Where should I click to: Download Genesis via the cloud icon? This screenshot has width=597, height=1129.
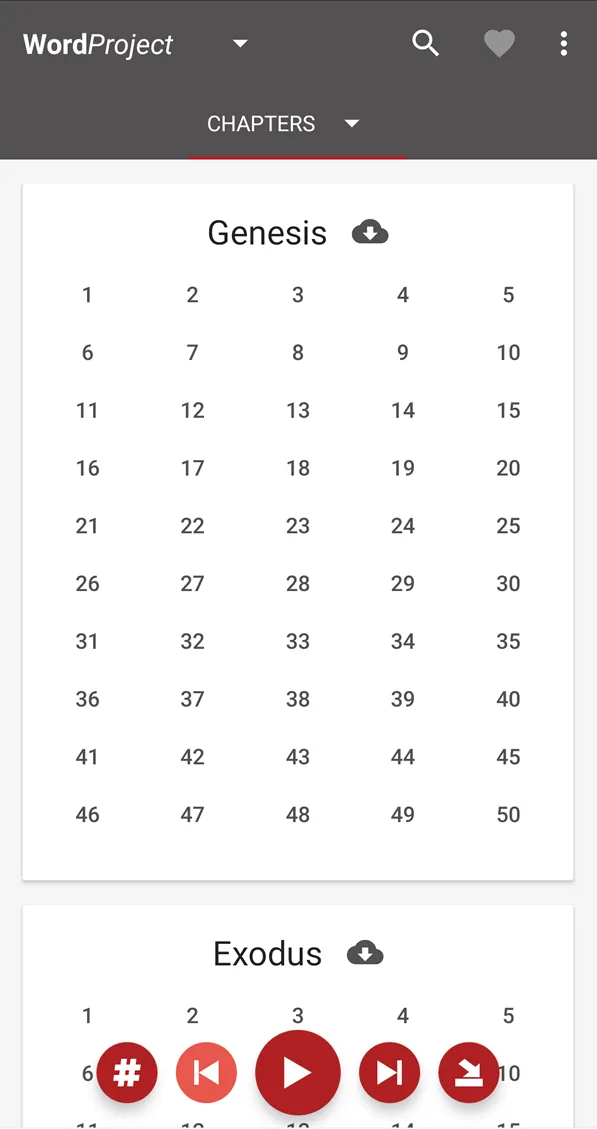pos(370,233)
